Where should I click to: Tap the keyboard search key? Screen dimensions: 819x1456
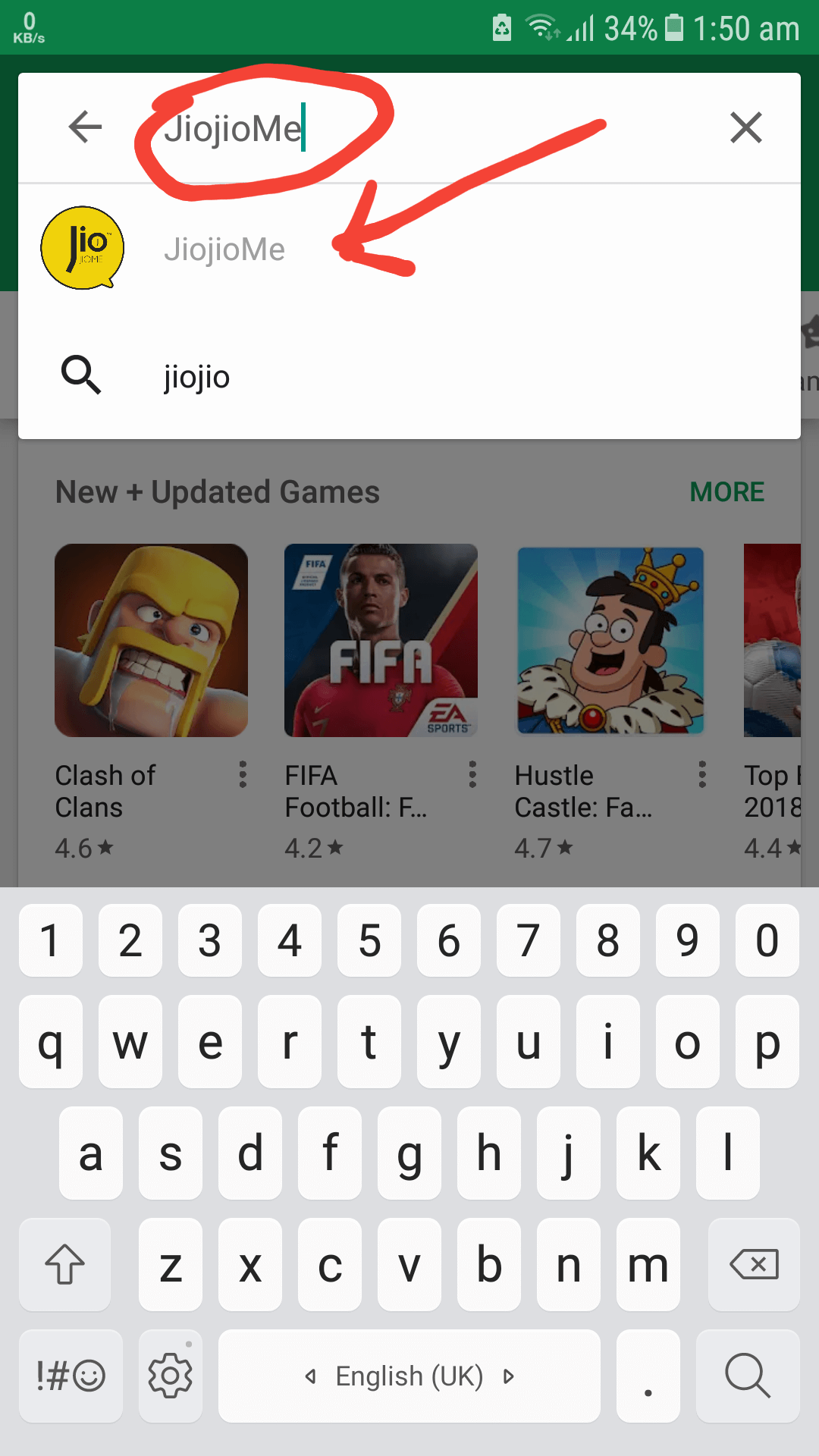point(747,1375)
